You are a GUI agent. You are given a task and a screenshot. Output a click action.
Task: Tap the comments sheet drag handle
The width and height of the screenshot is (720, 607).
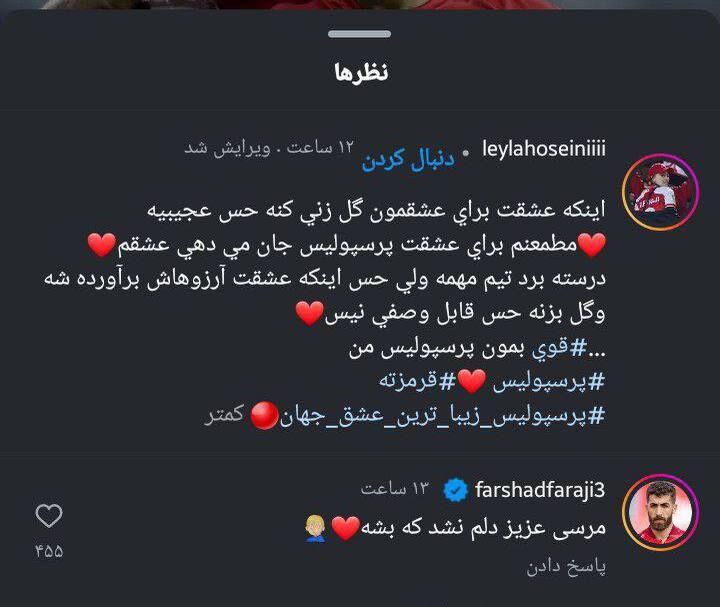[x=359, y=34]
